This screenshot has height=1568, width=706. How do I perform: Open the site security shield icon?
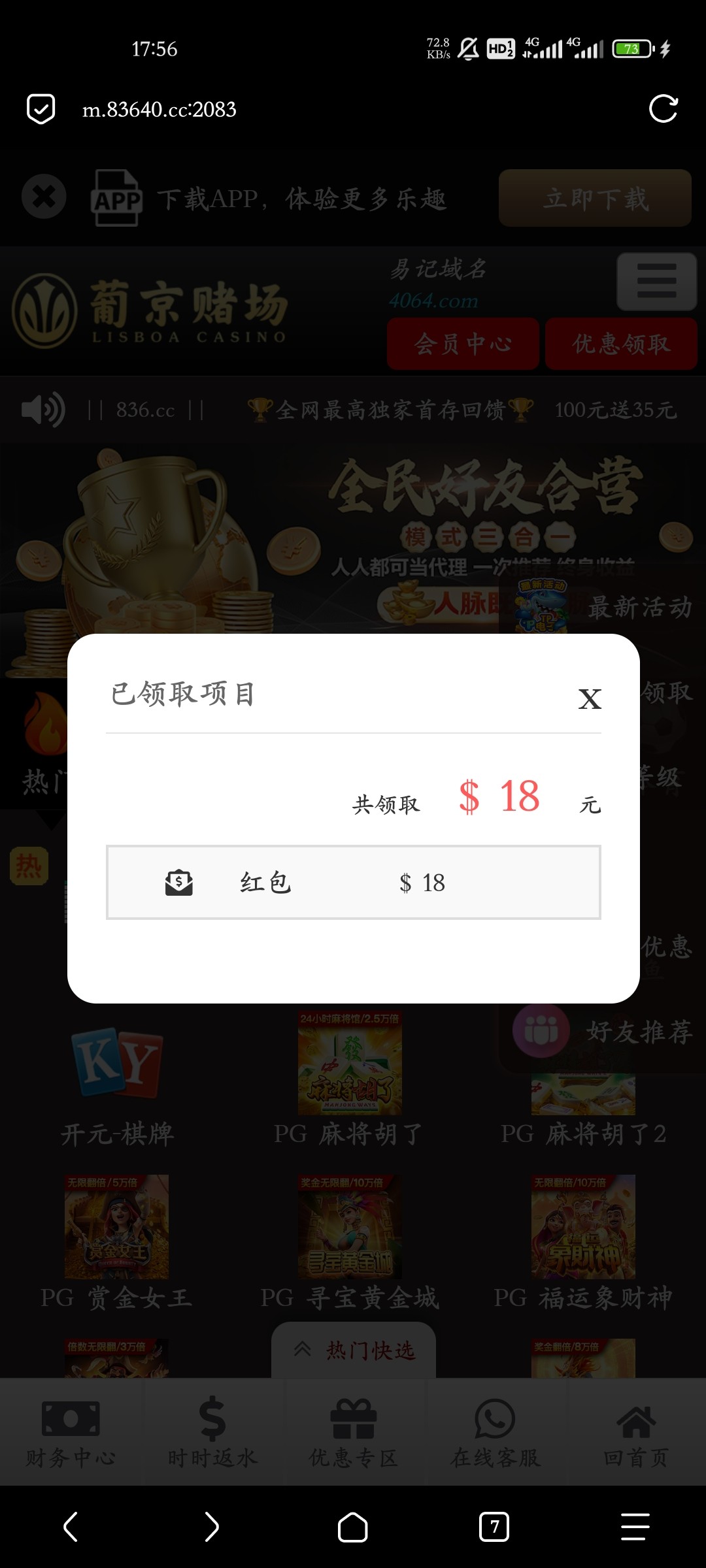pyautogui.click(x=41, y=108)
